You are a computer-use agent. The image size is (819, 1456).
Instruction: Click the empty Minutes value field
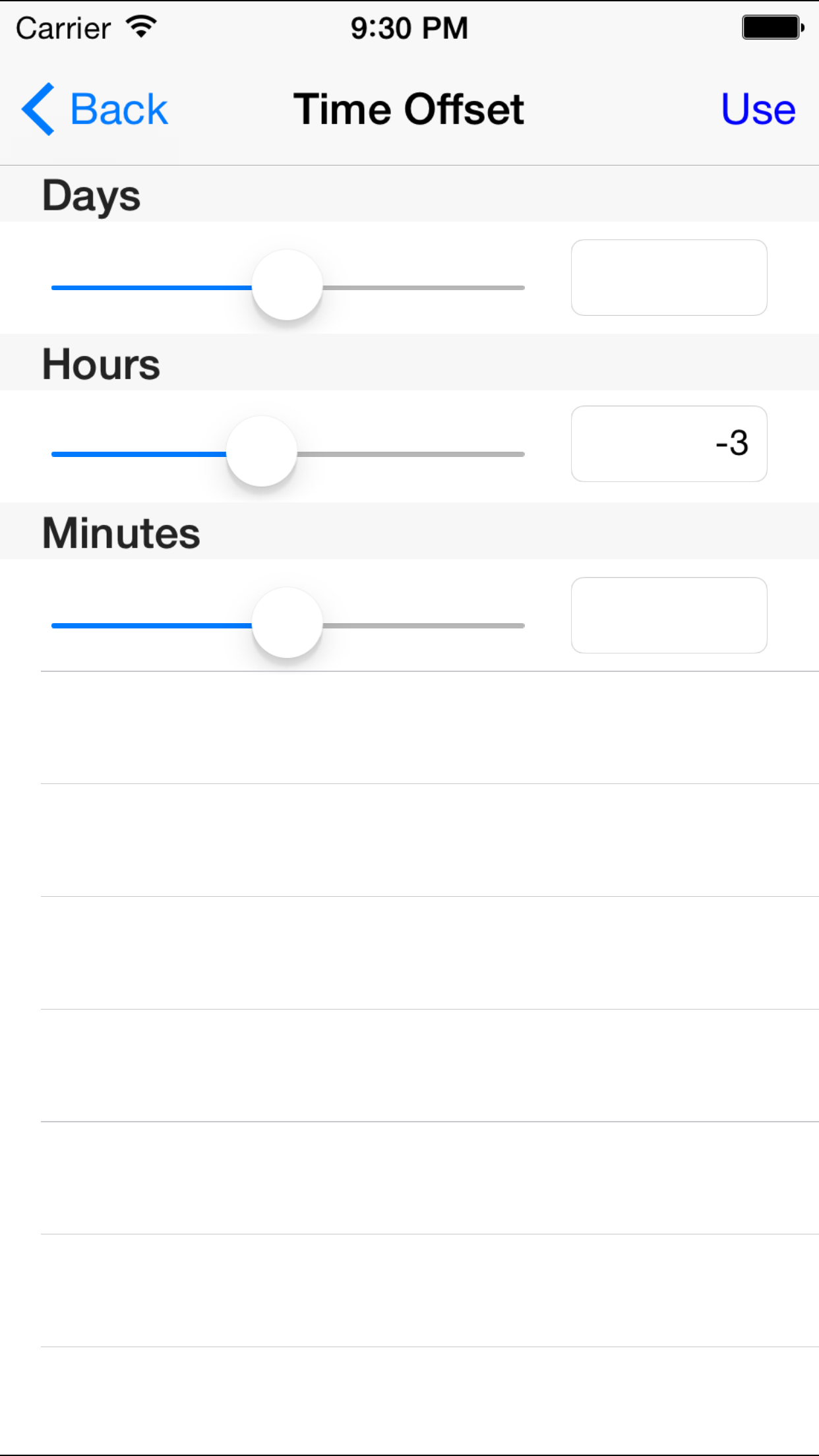pos(669,615)
